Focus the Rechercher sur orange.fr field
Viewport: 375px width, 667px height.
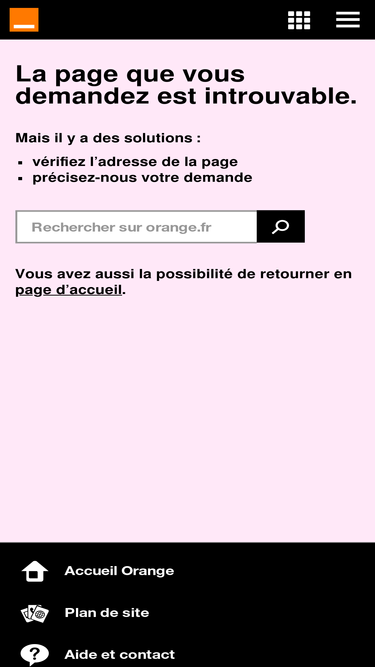(136, 227)
